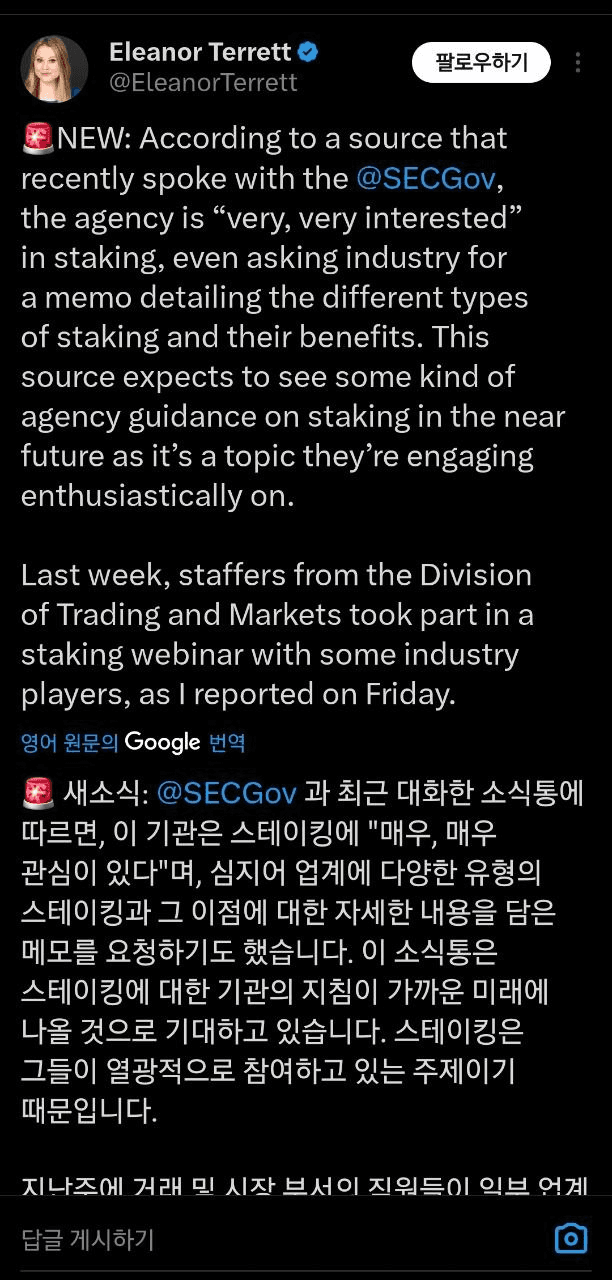Open Eleanor Terrett's profile picture
Viewport: 612px width, 1280px height.
tap(54, 69)
